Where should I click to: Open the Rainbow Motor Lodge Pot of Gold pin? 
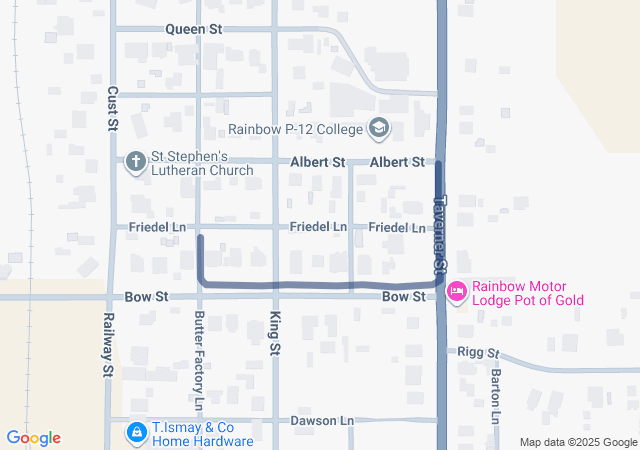[x=457, y=292]
